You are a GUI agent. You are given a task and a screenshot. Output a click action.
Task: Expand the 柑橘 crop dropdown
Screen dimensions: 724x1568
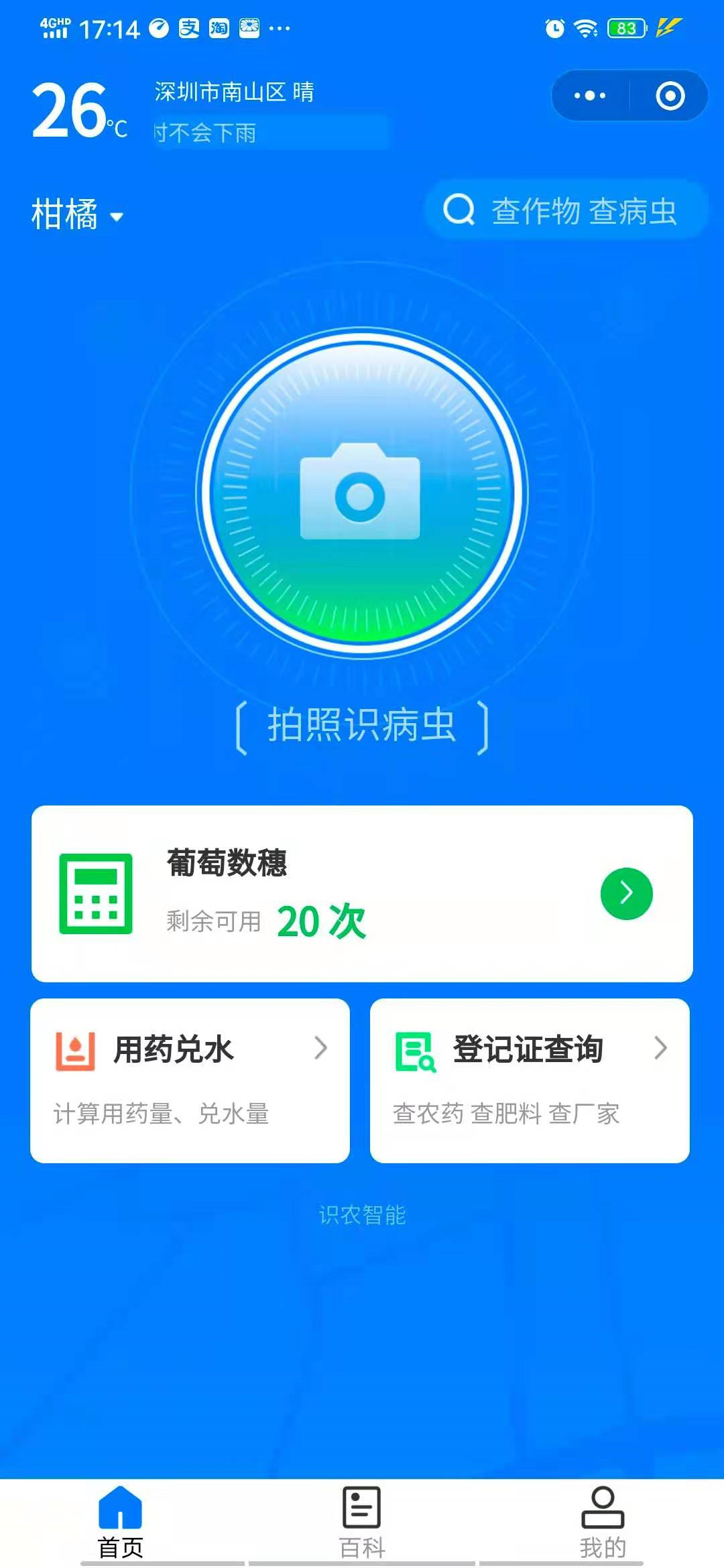click(x=78, y=214)
